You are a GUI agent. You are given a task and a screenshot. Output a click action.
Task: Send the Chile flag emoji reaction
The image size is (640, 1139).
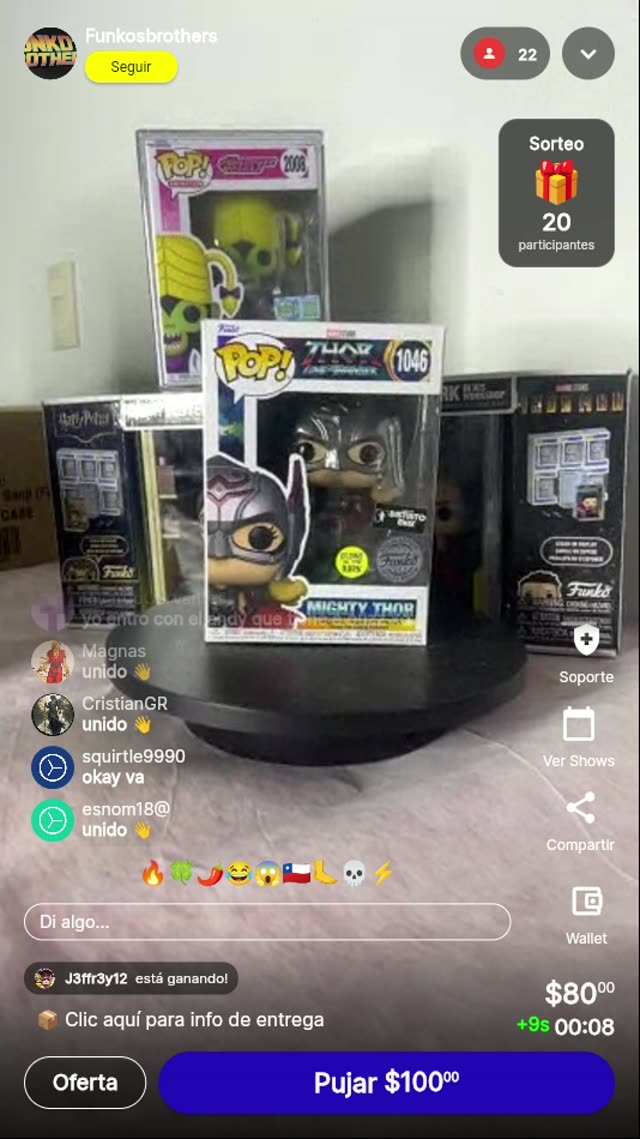[x=296, y=874]
